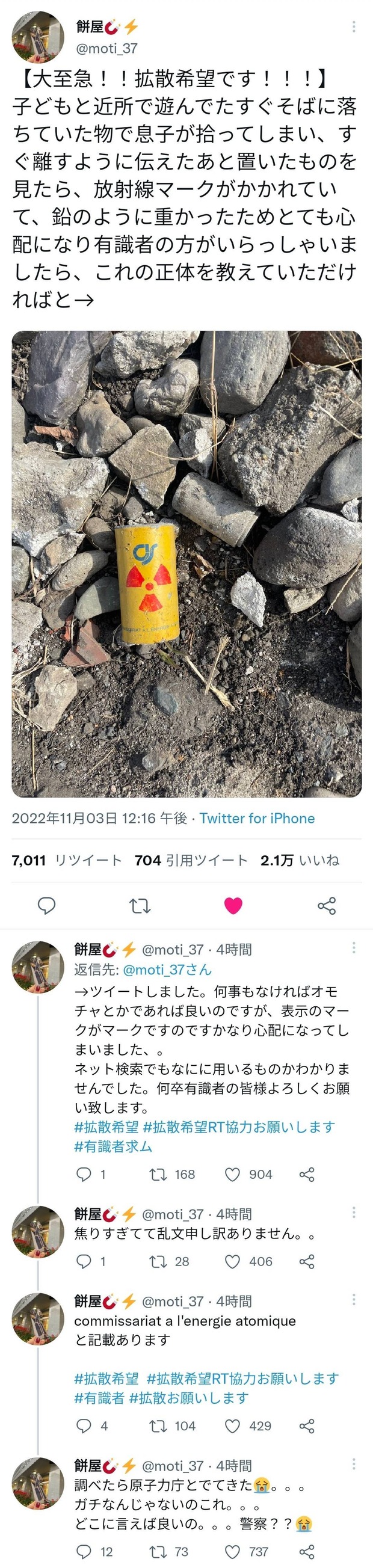Image resolution: width=373 pixels, height=1568 pixels.
Task: Share the main tweet
Action: coord(327,906)
